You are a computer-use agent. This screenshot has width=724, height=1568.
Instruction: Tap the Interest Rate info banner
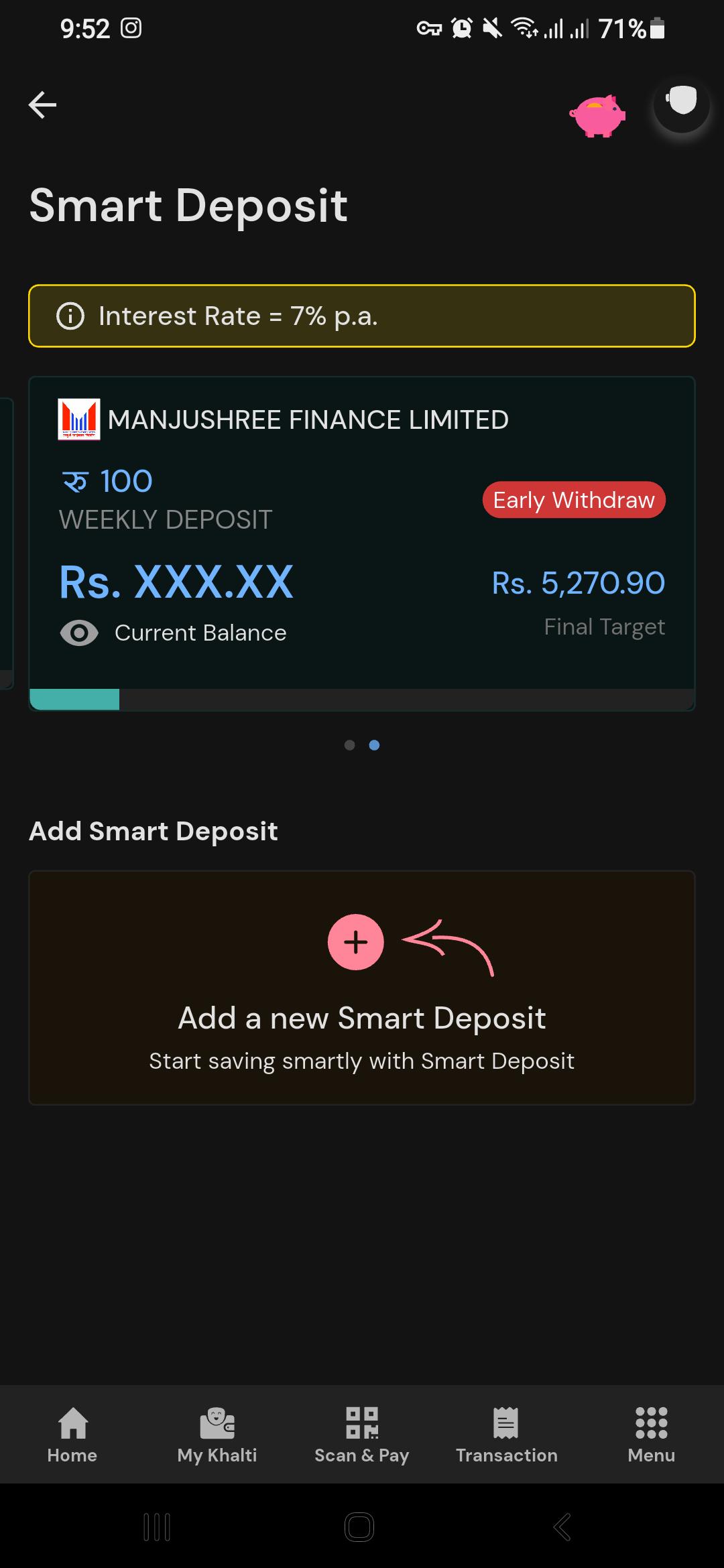tap(362, 316)
